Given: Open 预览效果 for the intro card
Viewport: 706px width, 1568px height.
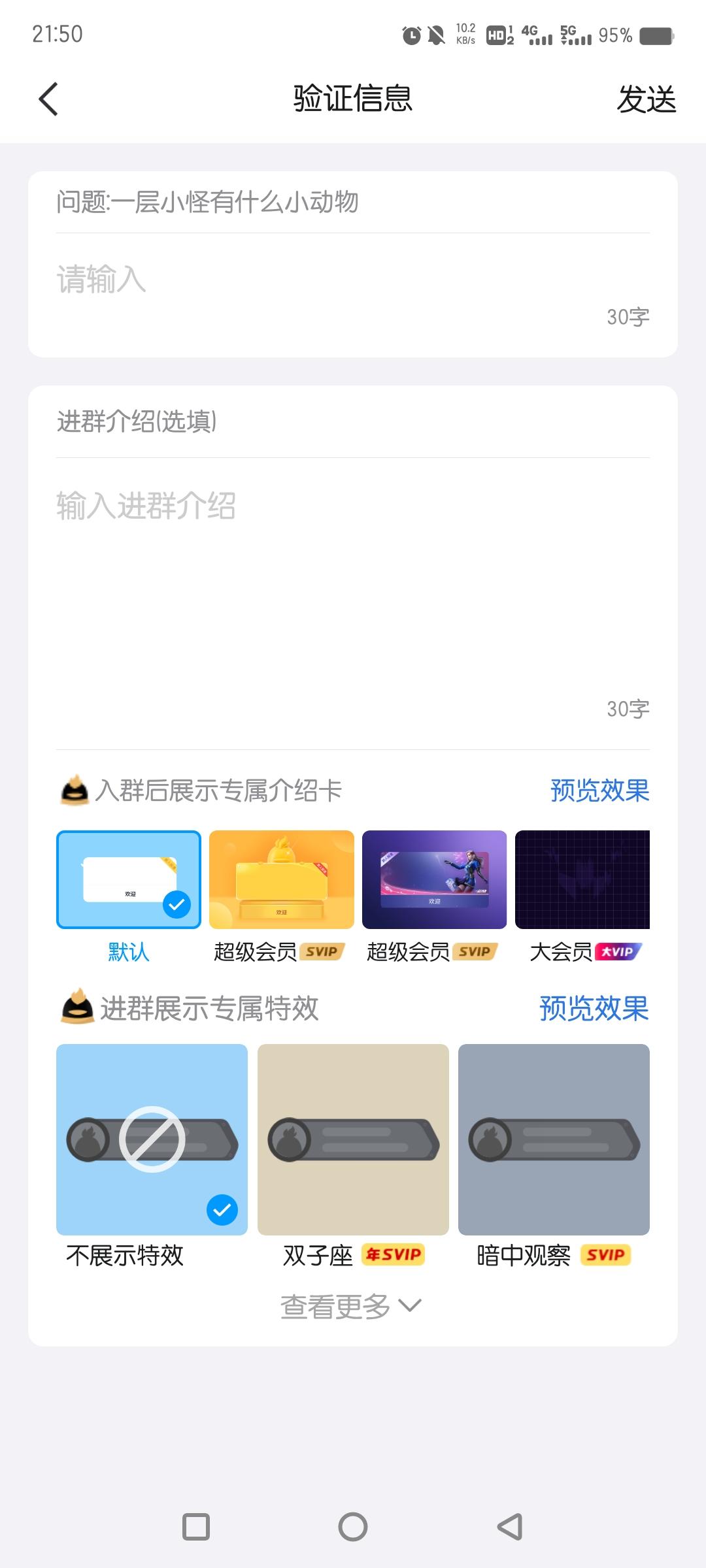Looking at the screenshot, I should coord(599,791).
